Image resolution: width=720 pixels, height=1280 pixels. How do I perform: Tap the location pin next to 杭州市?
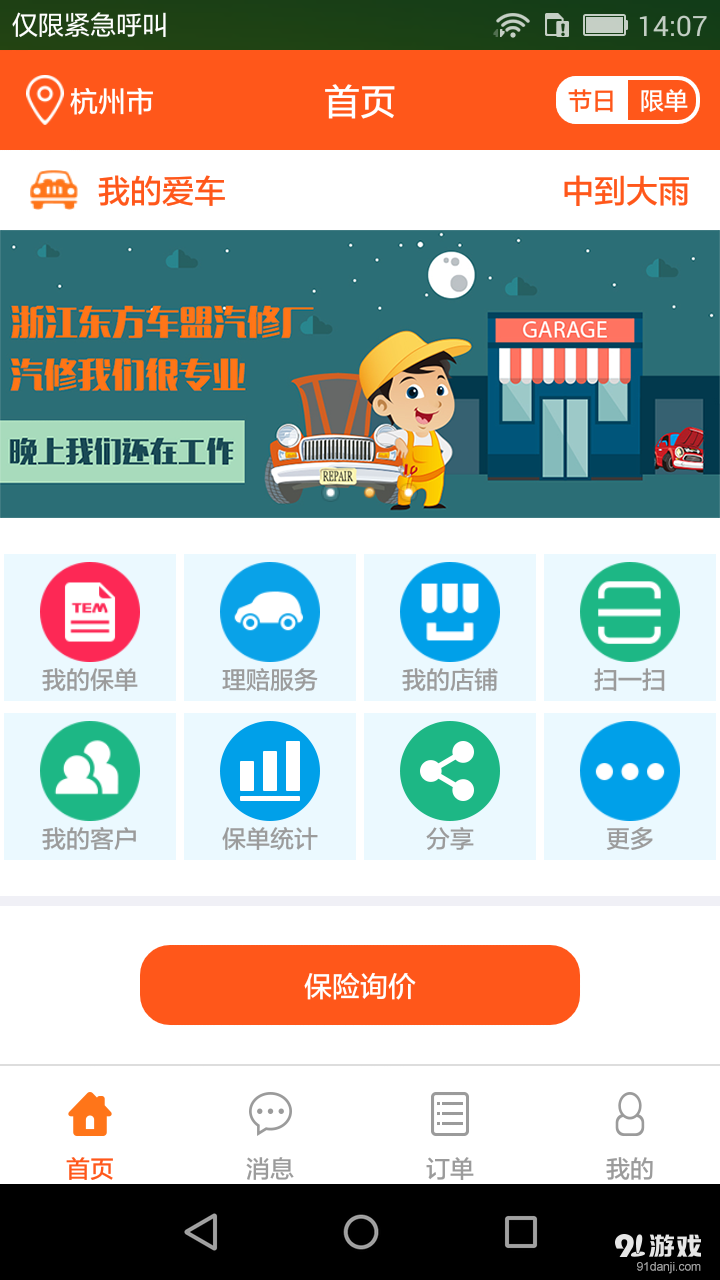[42, 100]
